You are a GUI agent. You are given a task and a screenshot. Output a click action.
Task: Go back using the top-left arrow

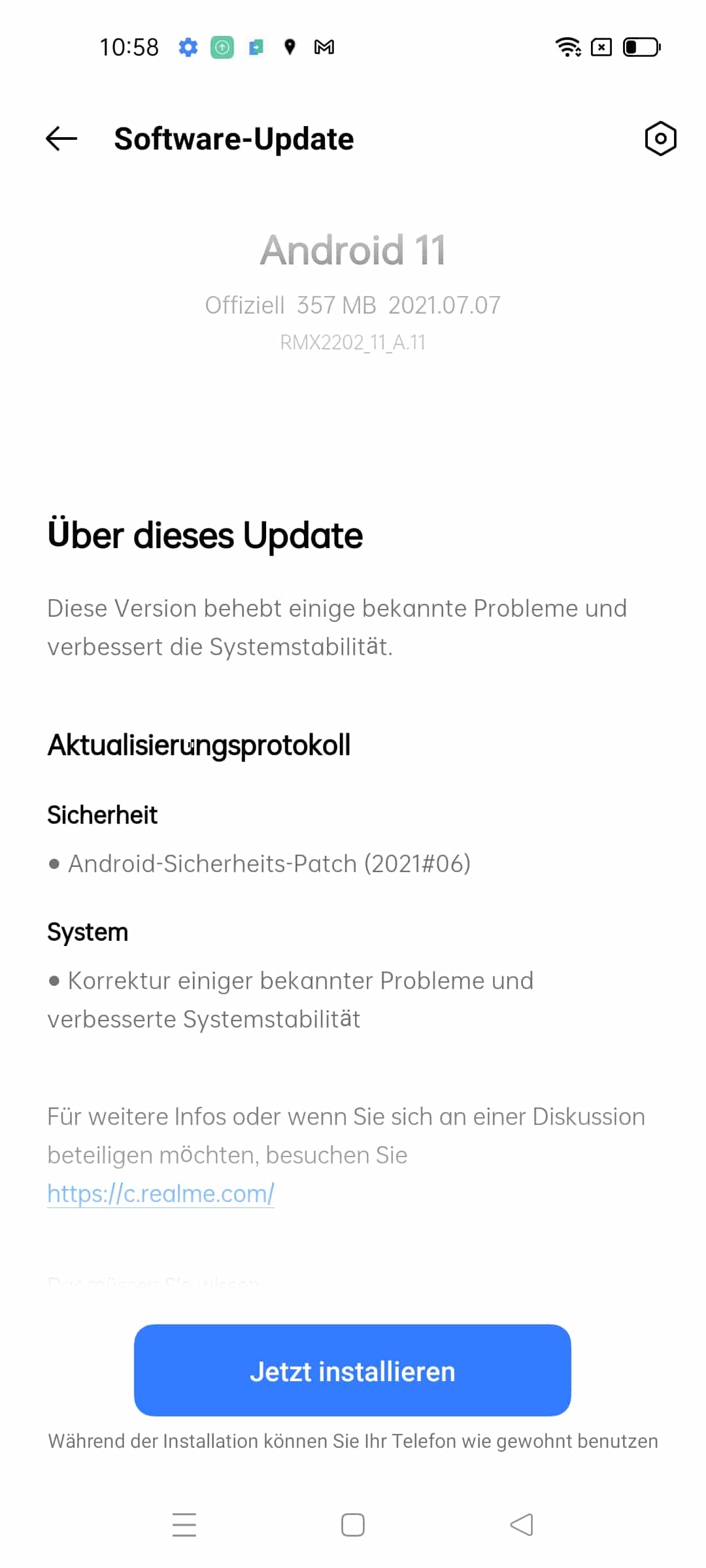tap(61, 139)
